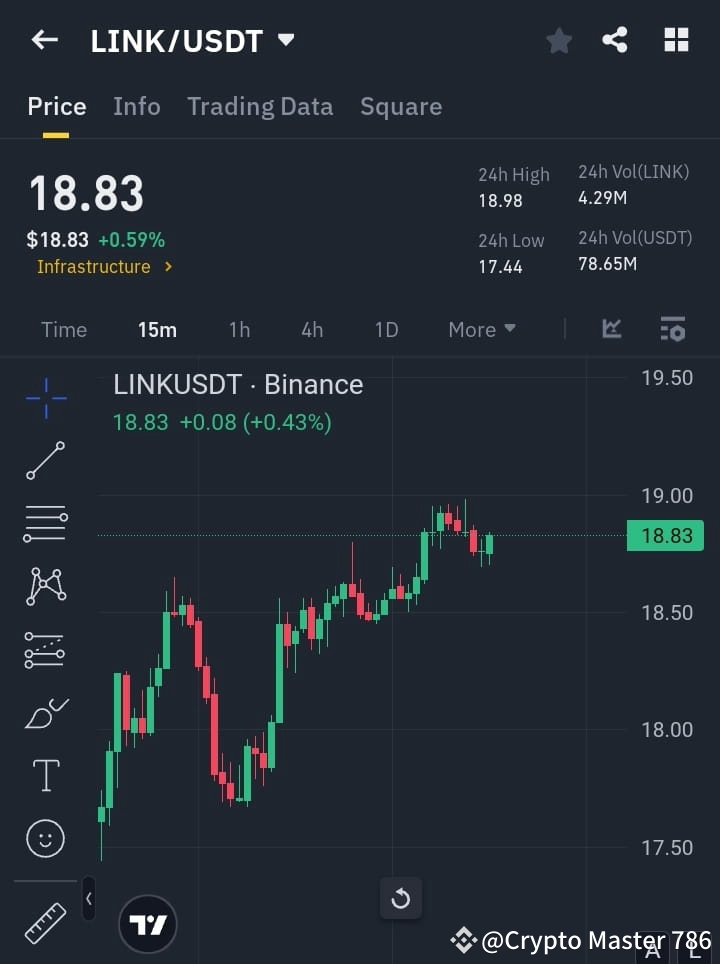Tap the chart refresh button
Image resolution: width=720 pixels, height=964 pixels.
400,898
